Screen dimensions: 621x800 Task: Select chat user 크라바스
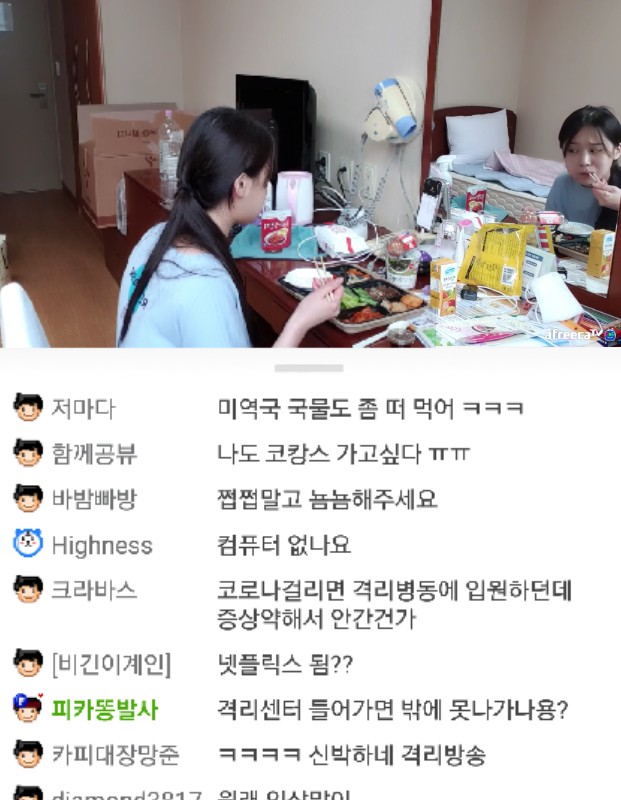click(x=94, y=590)
